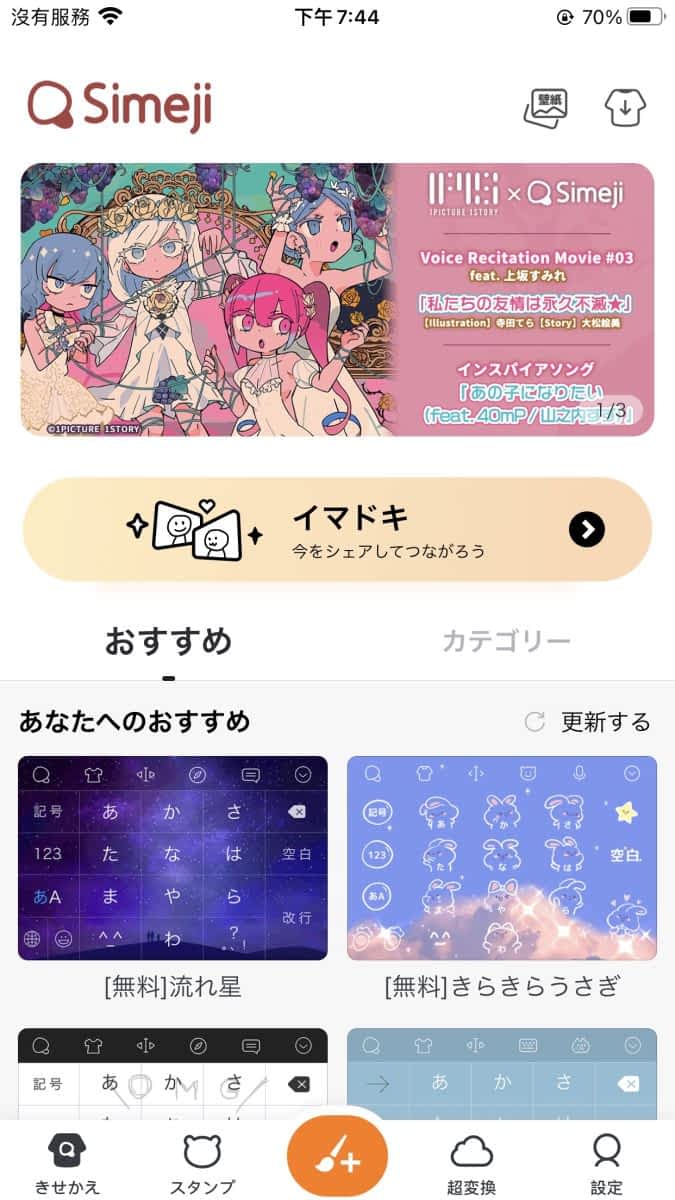Switch to the おすすめ tab
The height and width of the screenshot is (1200, 675).
click(x=168, y=641)
